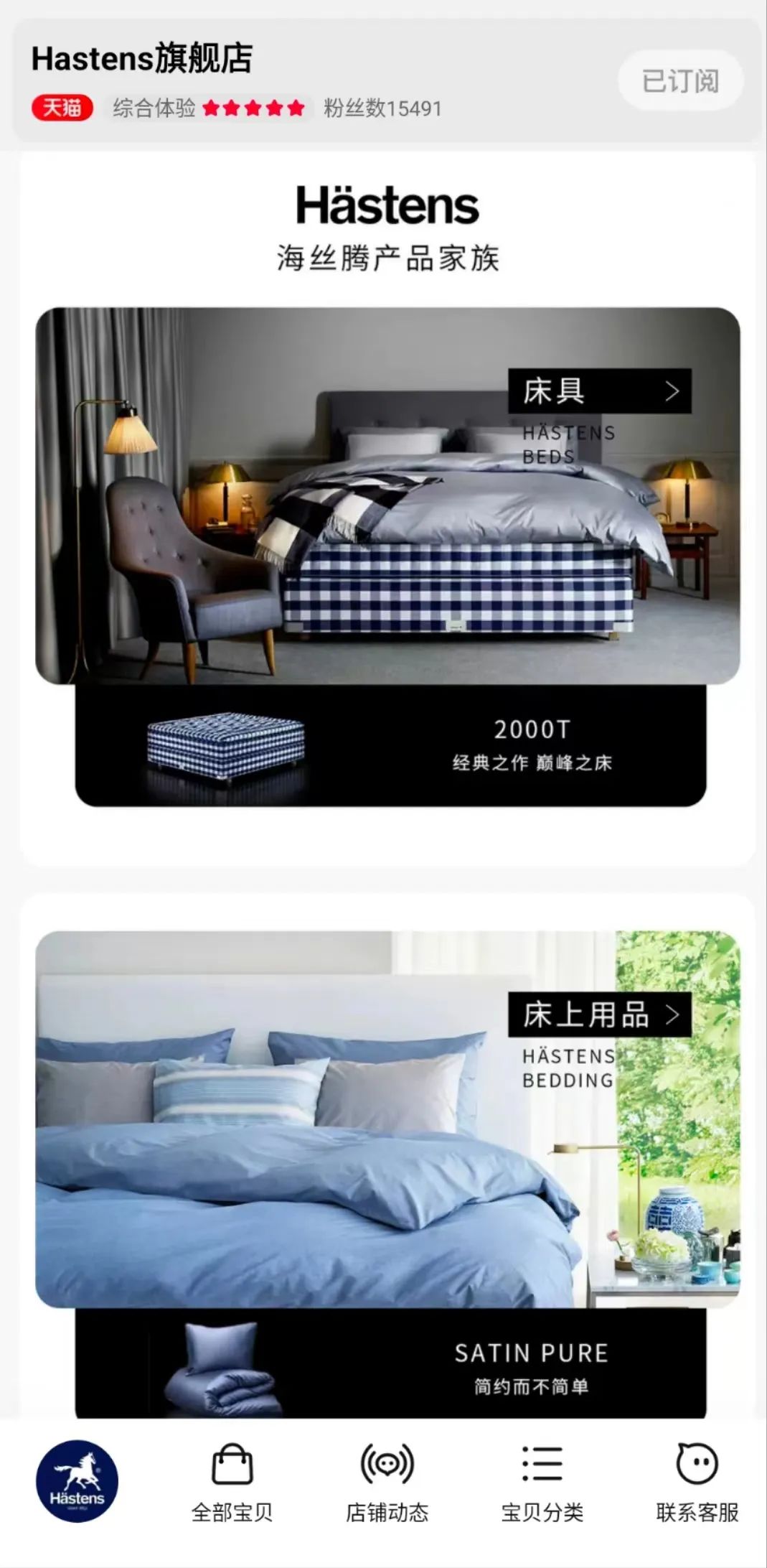Tap the 已订阅 subscribed button
This screenshot has height=1568, width=767.
tap(680, 81)
